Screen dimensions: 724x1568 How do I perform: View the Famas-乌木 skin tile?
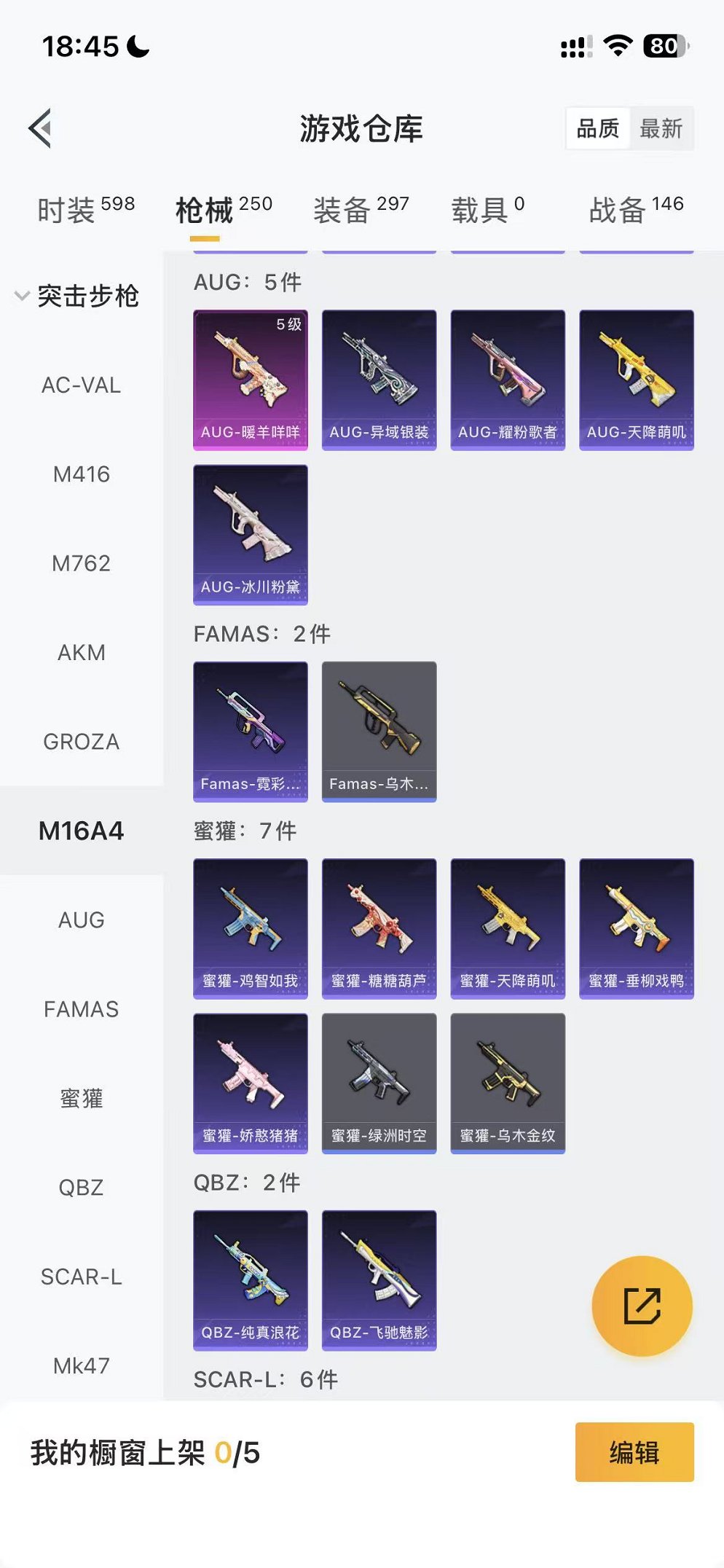379,731
